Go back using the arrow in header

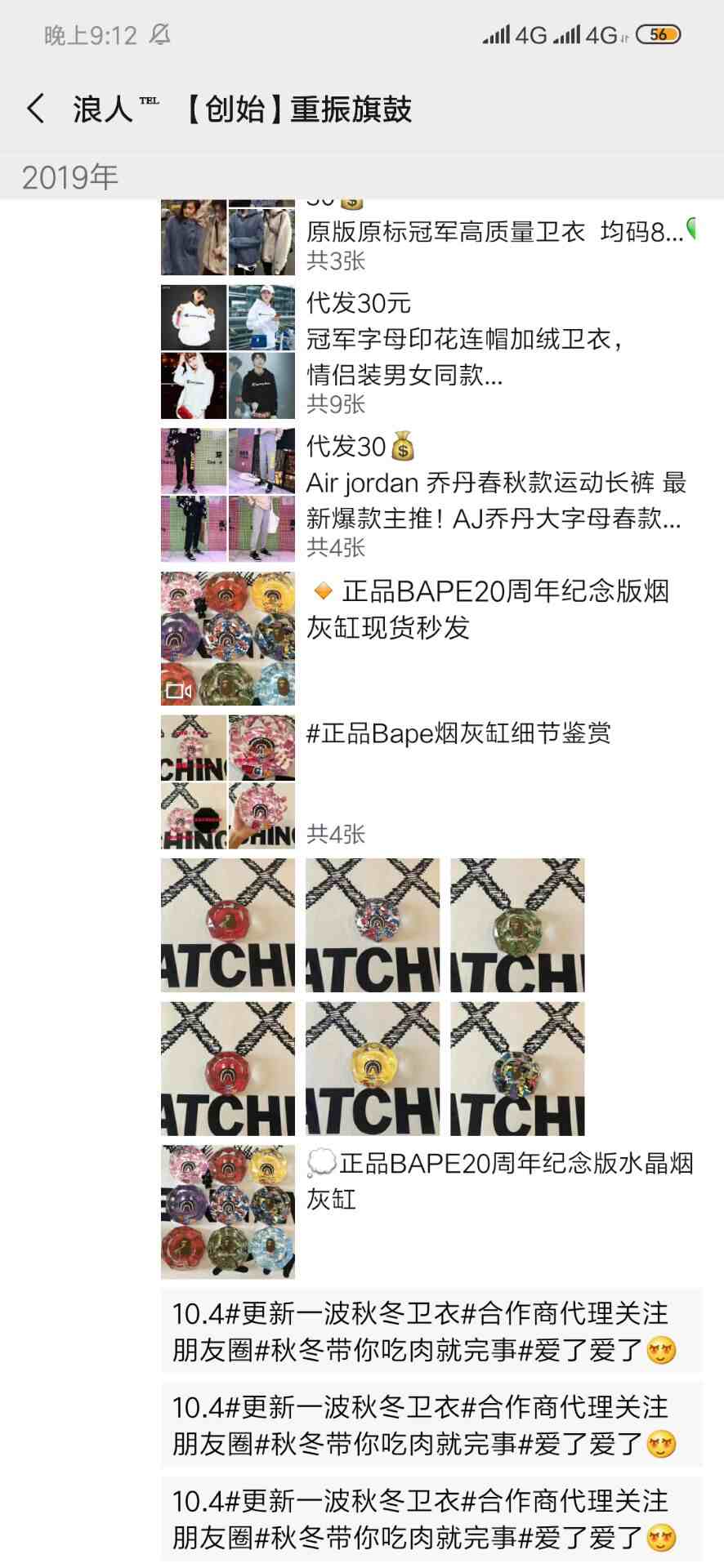(35, 109)
